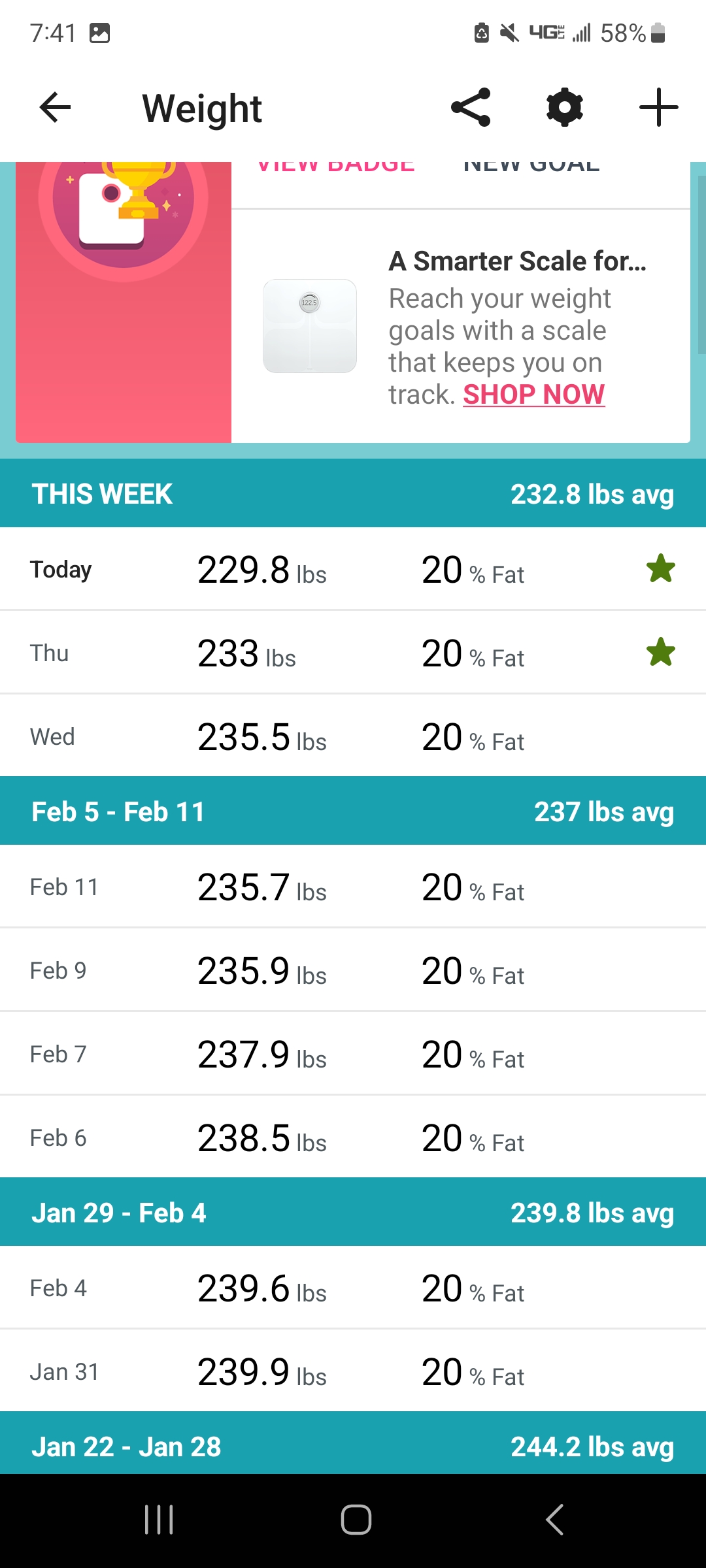Open the Jan 31 weight entry

[353, 1371]
